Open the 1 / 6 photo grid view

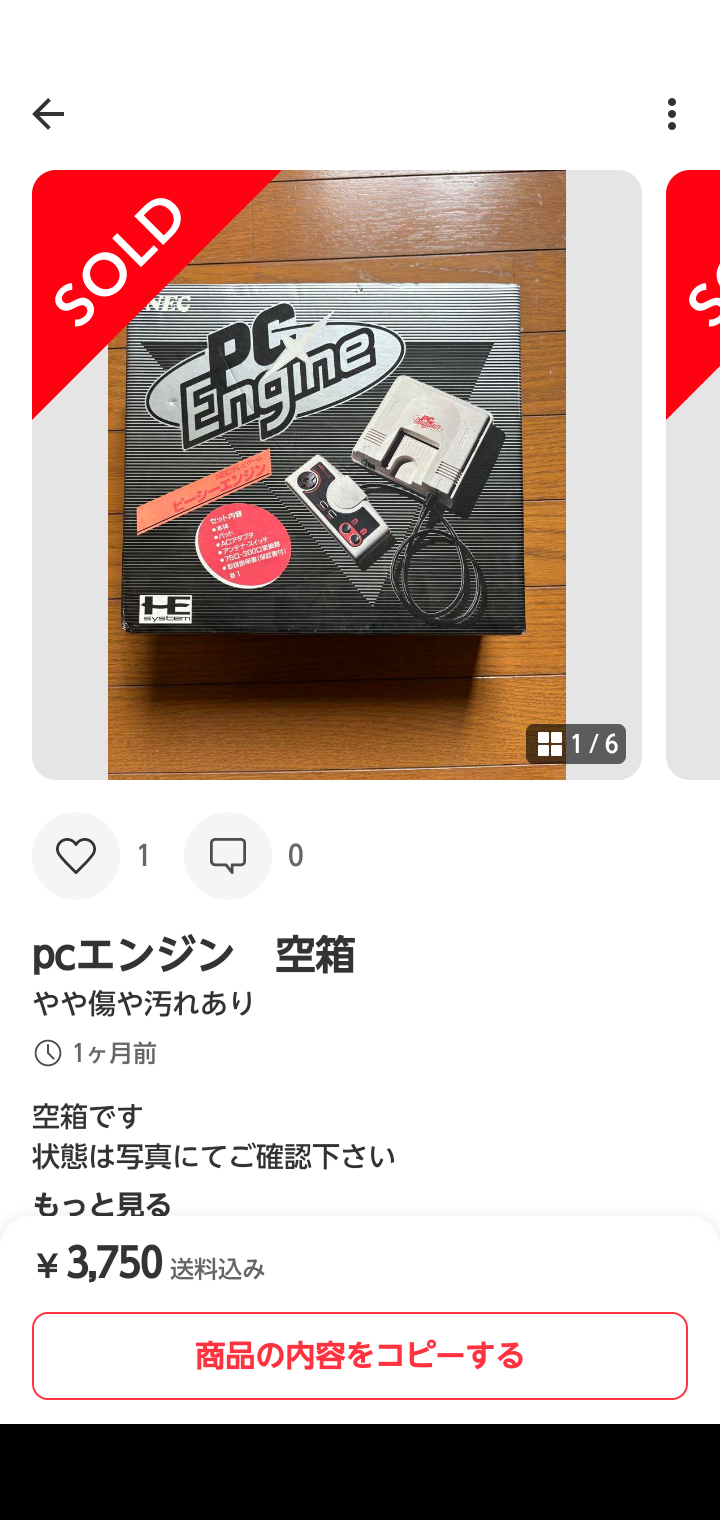[x=576, y=744]
